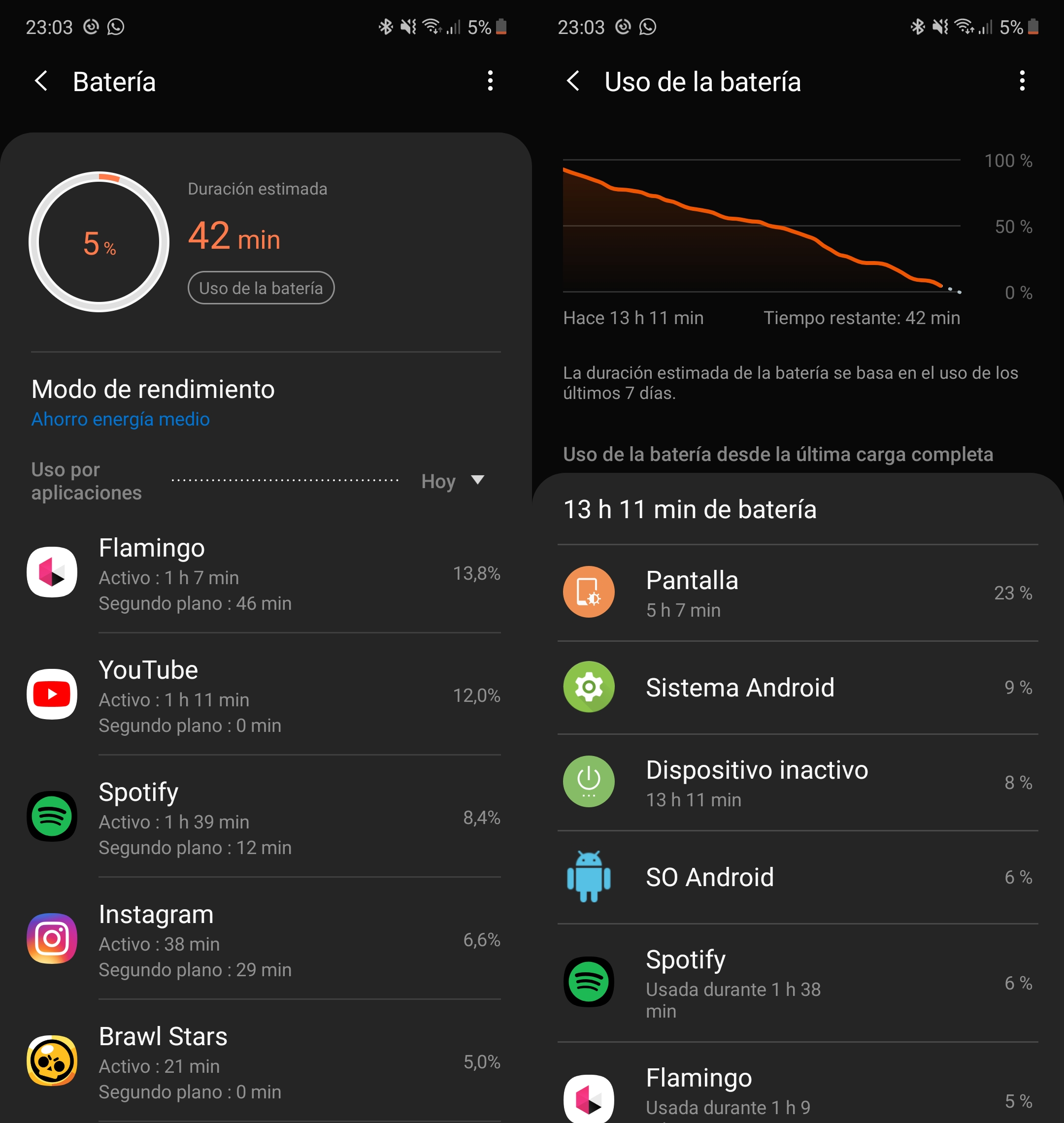Open the overflow menu on the Batería screen

[x=490, y=81]
